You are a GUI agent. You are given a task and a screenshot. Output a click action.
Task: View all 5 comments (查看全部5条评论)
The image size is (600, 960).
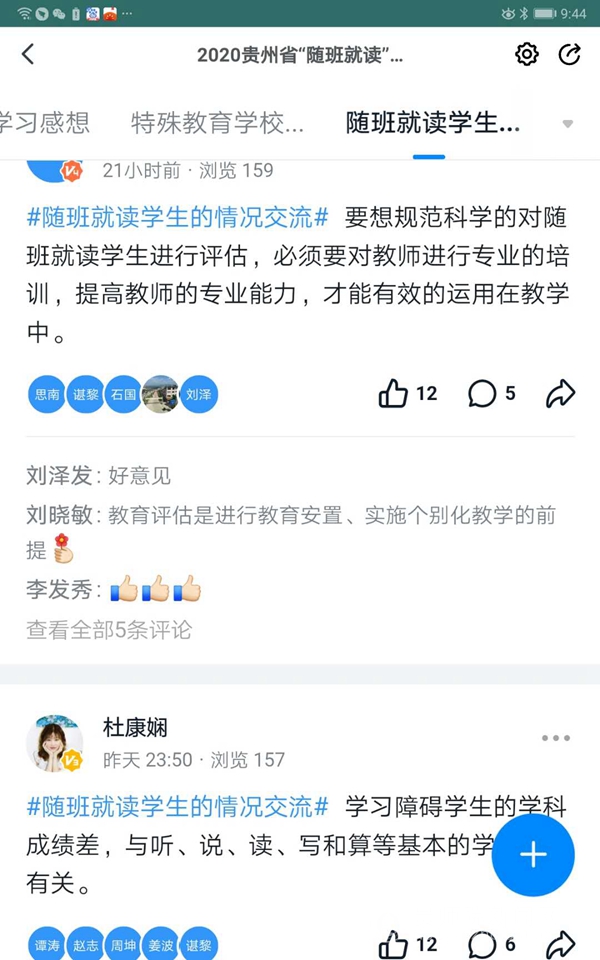tap(109, 630)
